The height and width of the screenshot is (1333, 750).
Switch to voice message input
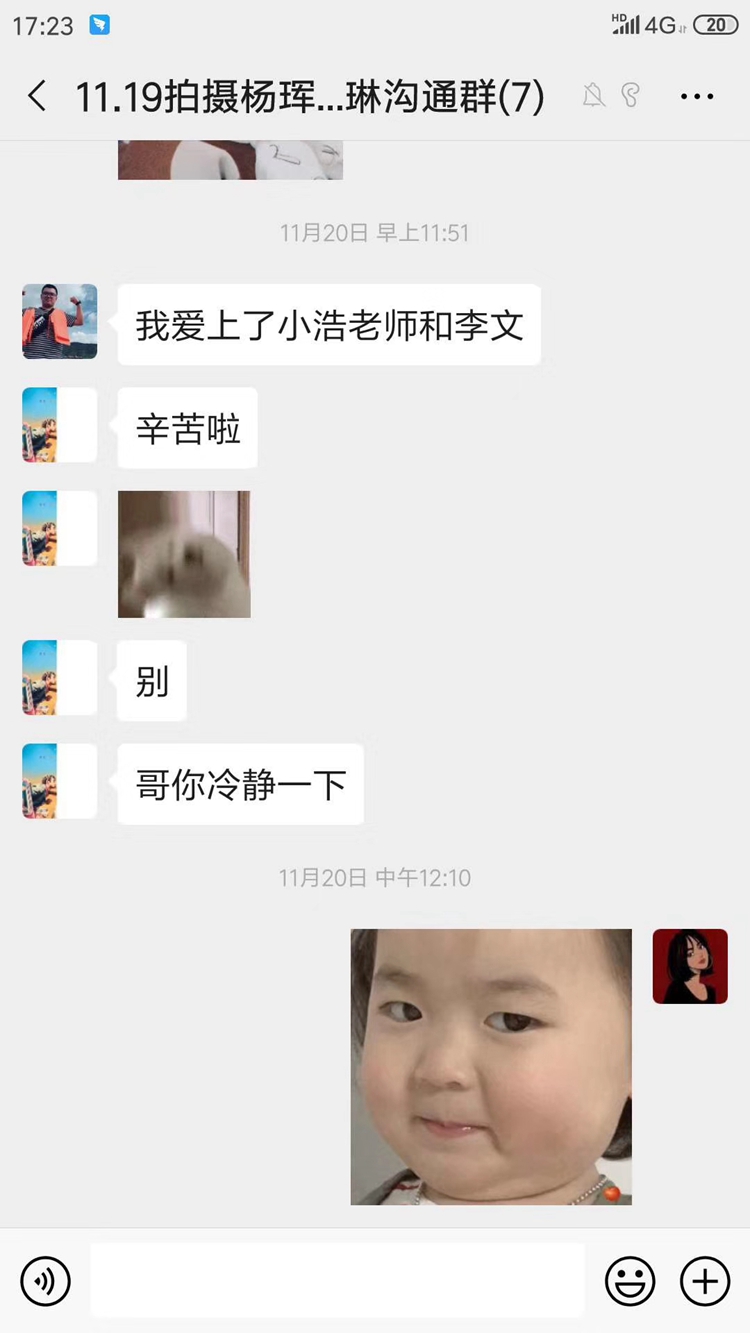point(46,1281)
